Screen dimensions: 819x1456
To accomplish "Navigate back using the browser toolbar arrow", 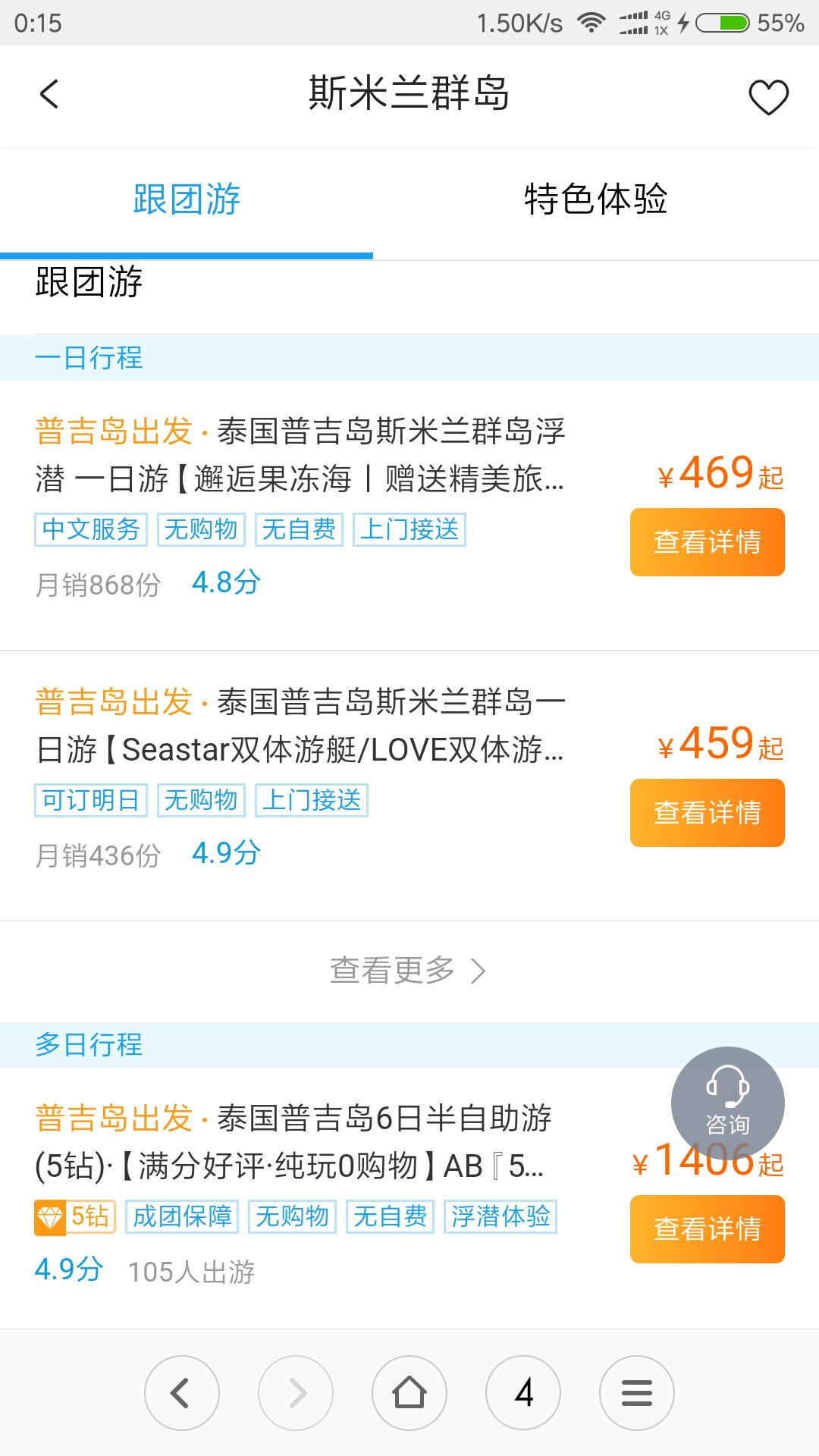I will 182,1393.
